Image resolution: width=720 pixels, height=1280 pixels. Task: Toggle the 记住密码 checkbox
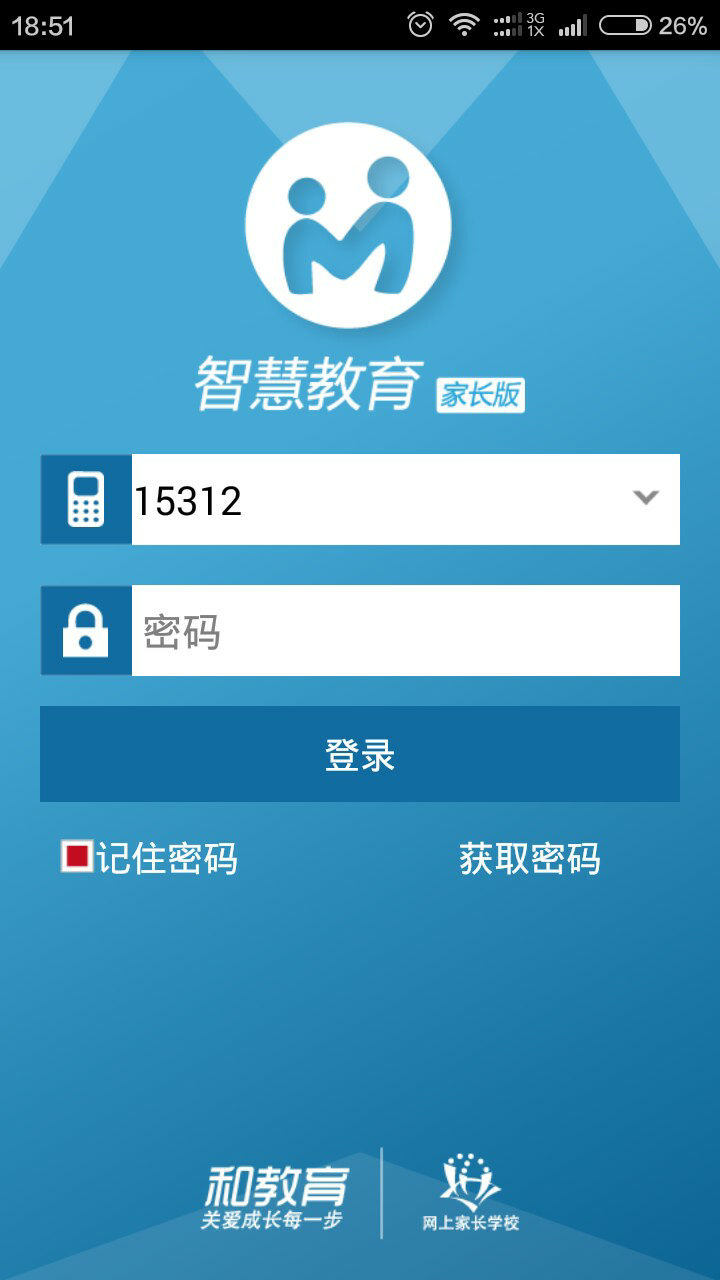click(77, 857)
